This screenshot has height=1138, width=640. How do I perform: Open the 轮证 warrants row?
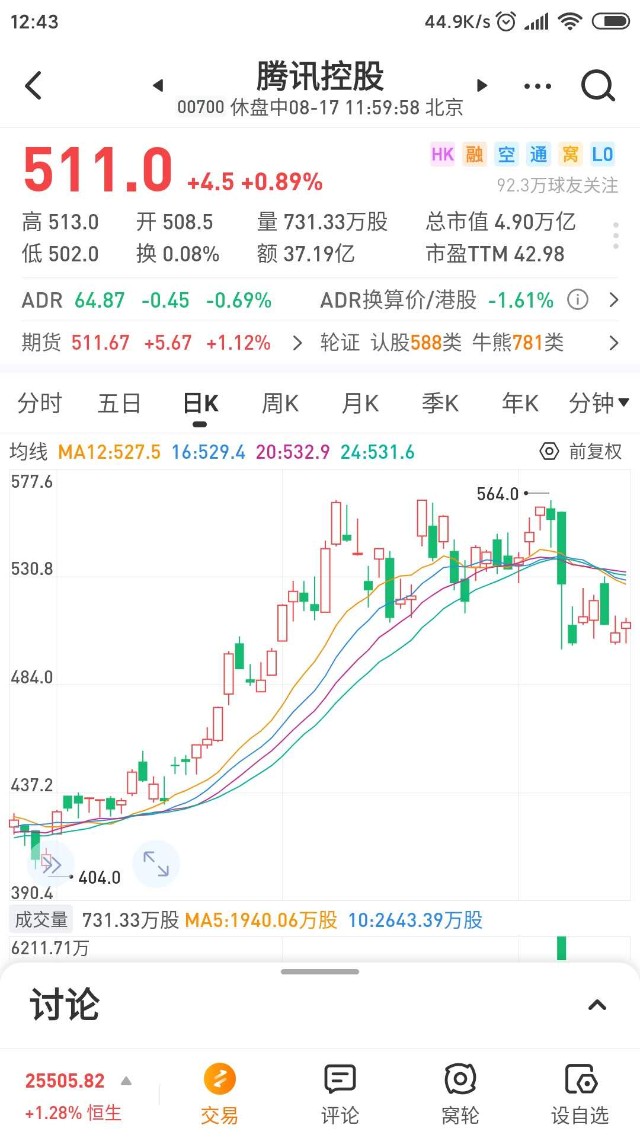tap(470, 343)
